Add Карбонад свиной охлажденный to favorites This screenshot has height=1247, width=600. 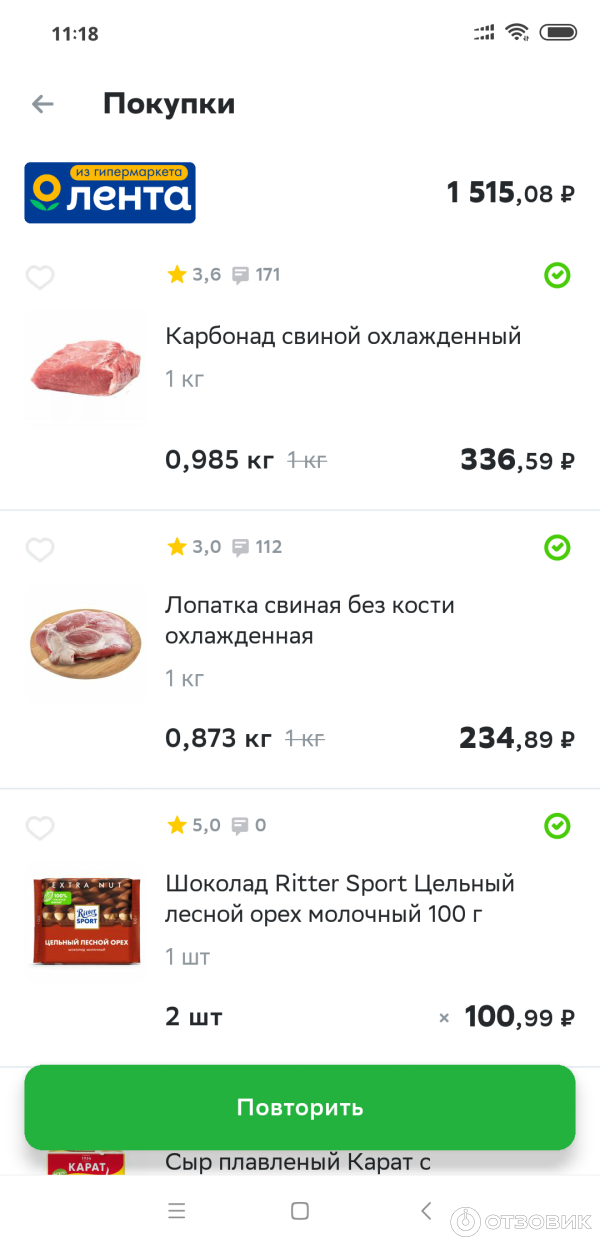40,277
